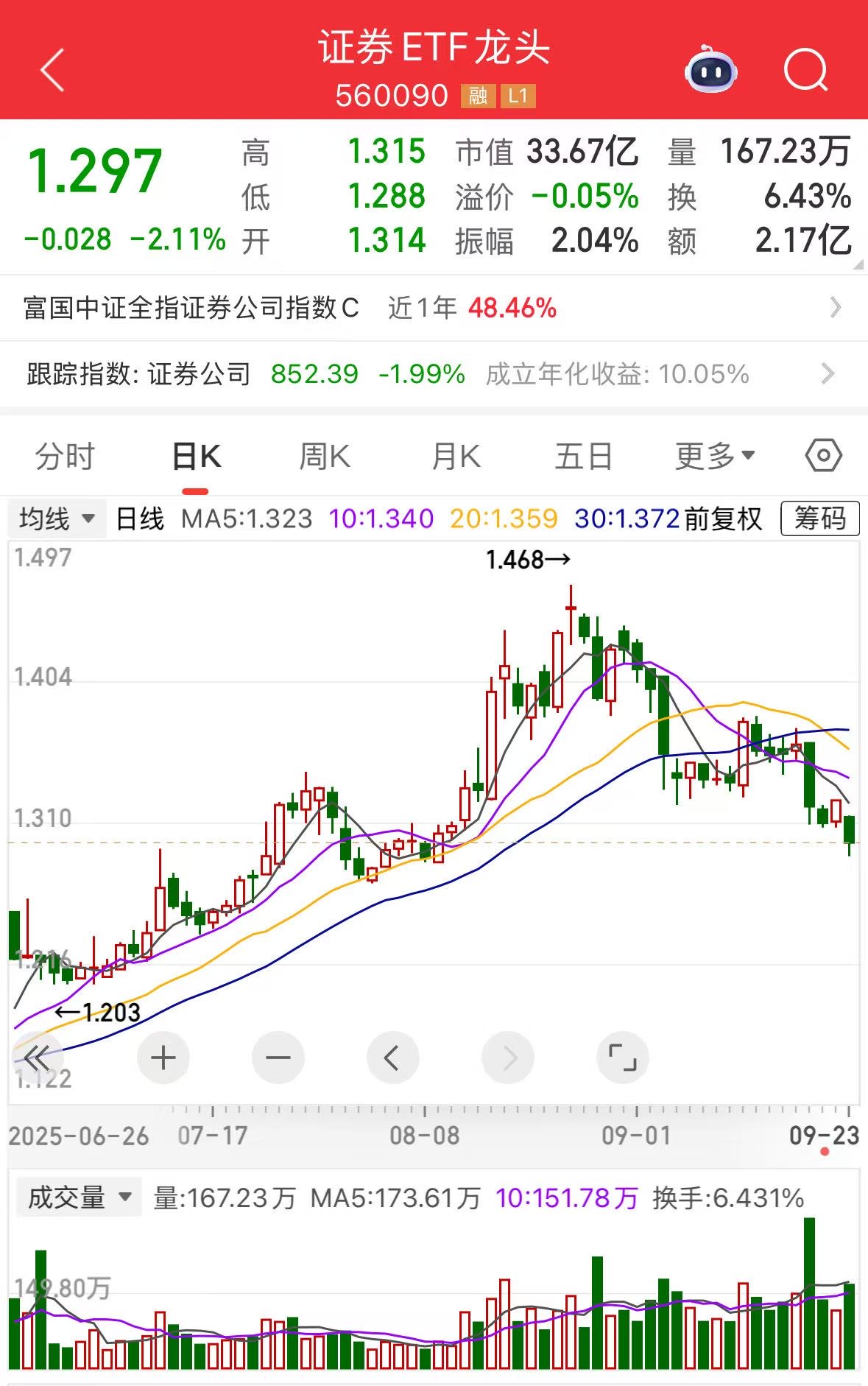This screenshot has height=1386, width=868.
Task: Open the 均线 moving average dropdown
Action: (x=55, y=518)
